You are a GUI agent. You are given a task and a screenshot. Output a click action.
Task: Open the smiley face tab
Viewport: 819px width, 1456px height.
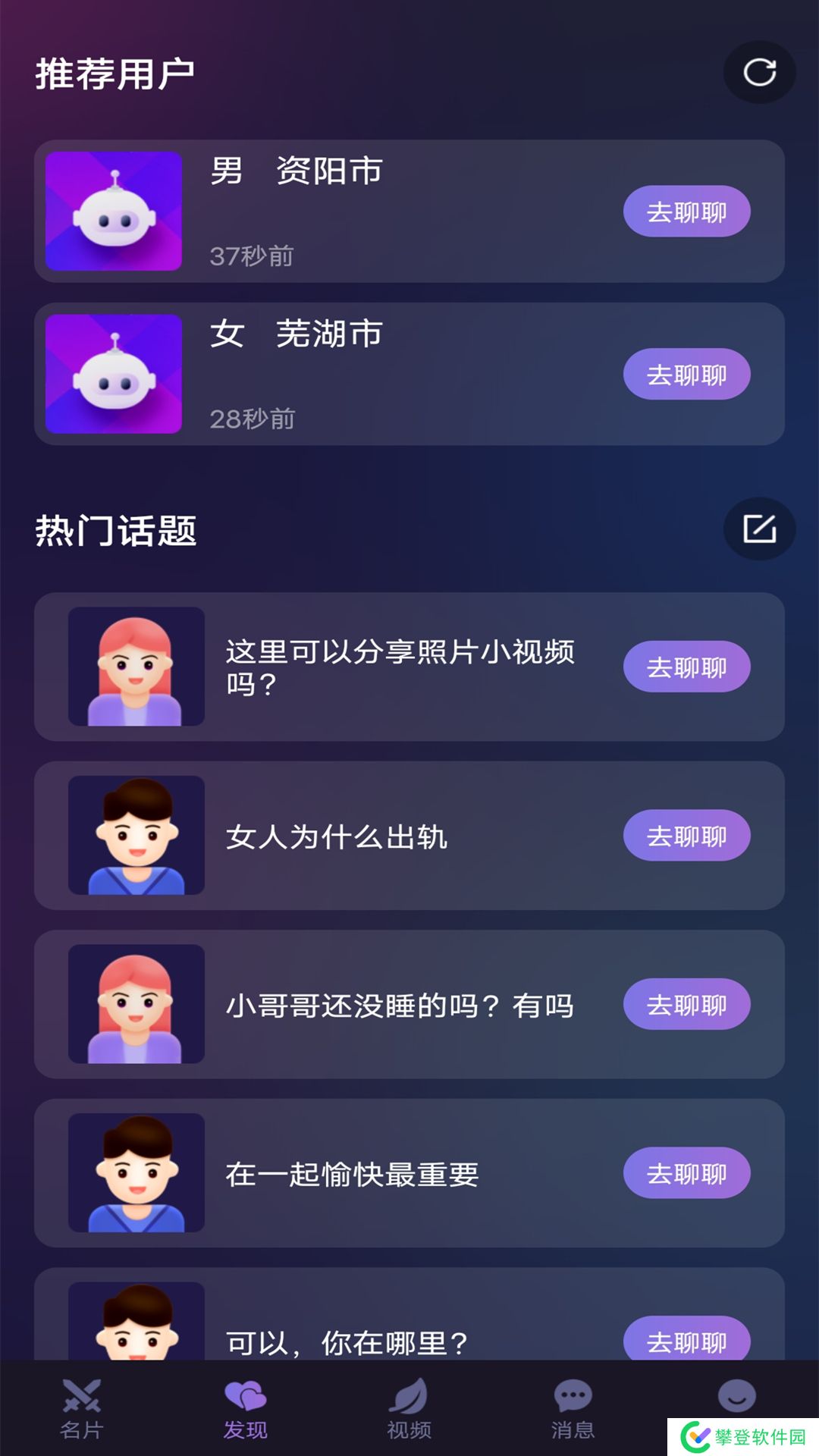point(736,1397)
